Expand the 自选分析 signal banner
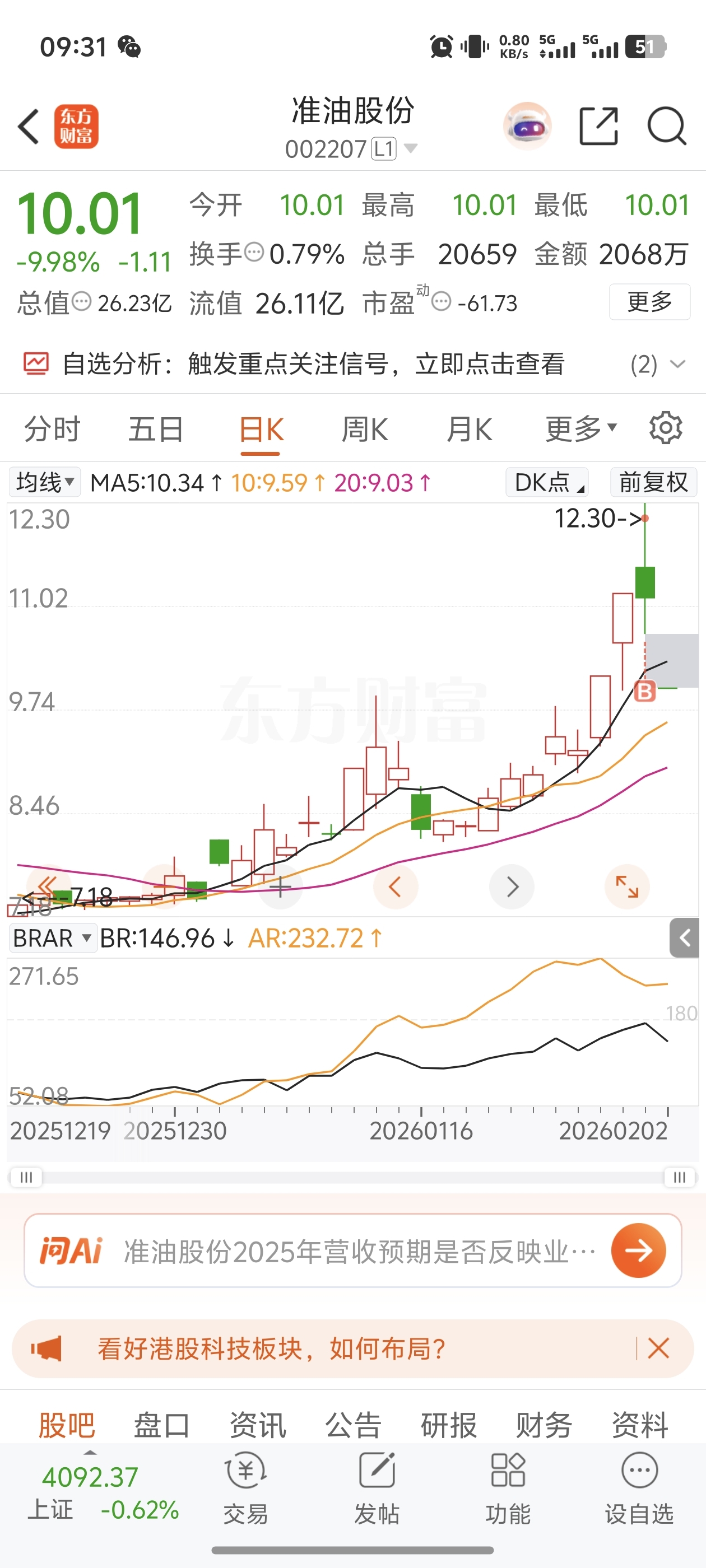The image size is (706, 1568). [x=677, y=365]
